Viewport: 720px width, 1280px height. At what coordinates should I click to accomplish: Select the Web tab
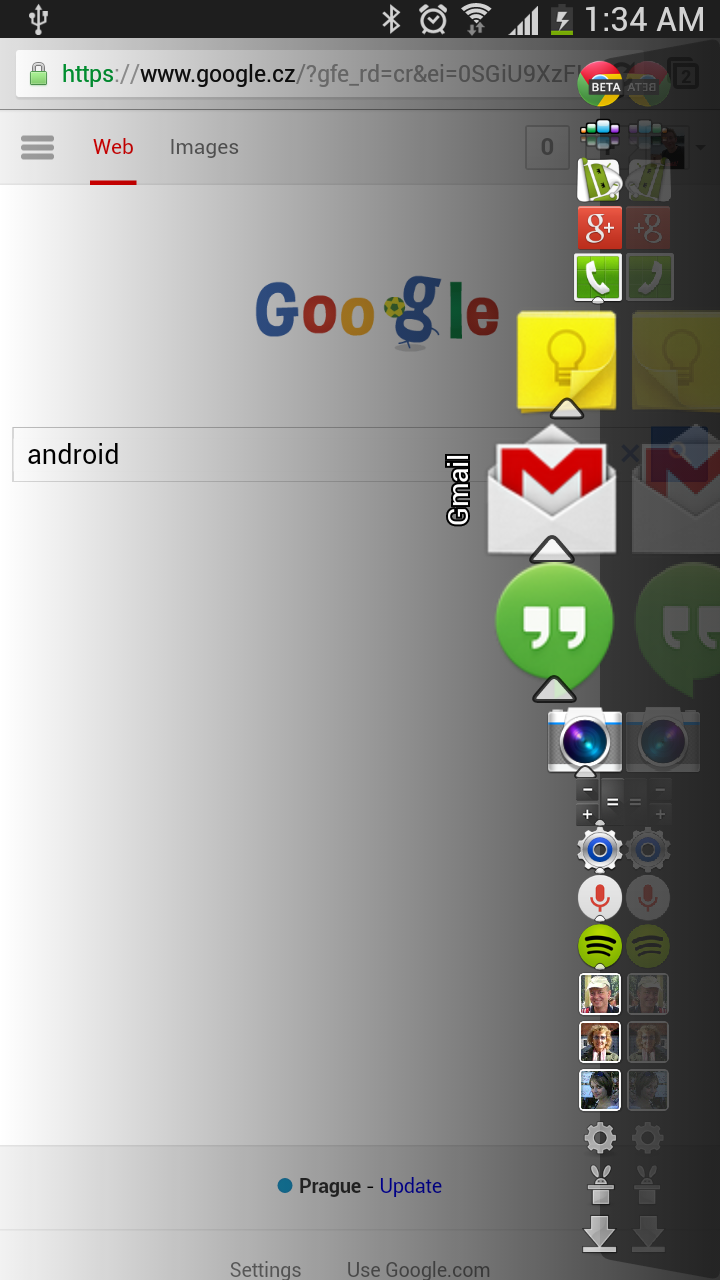[113, 147]
